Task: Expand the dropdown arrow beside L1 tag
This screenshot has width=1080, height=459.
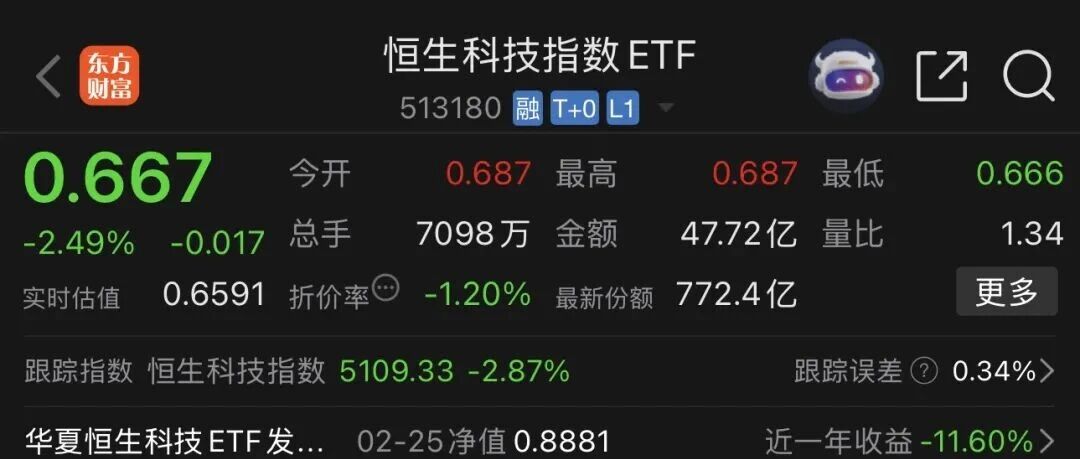Action: click(665, 108)
